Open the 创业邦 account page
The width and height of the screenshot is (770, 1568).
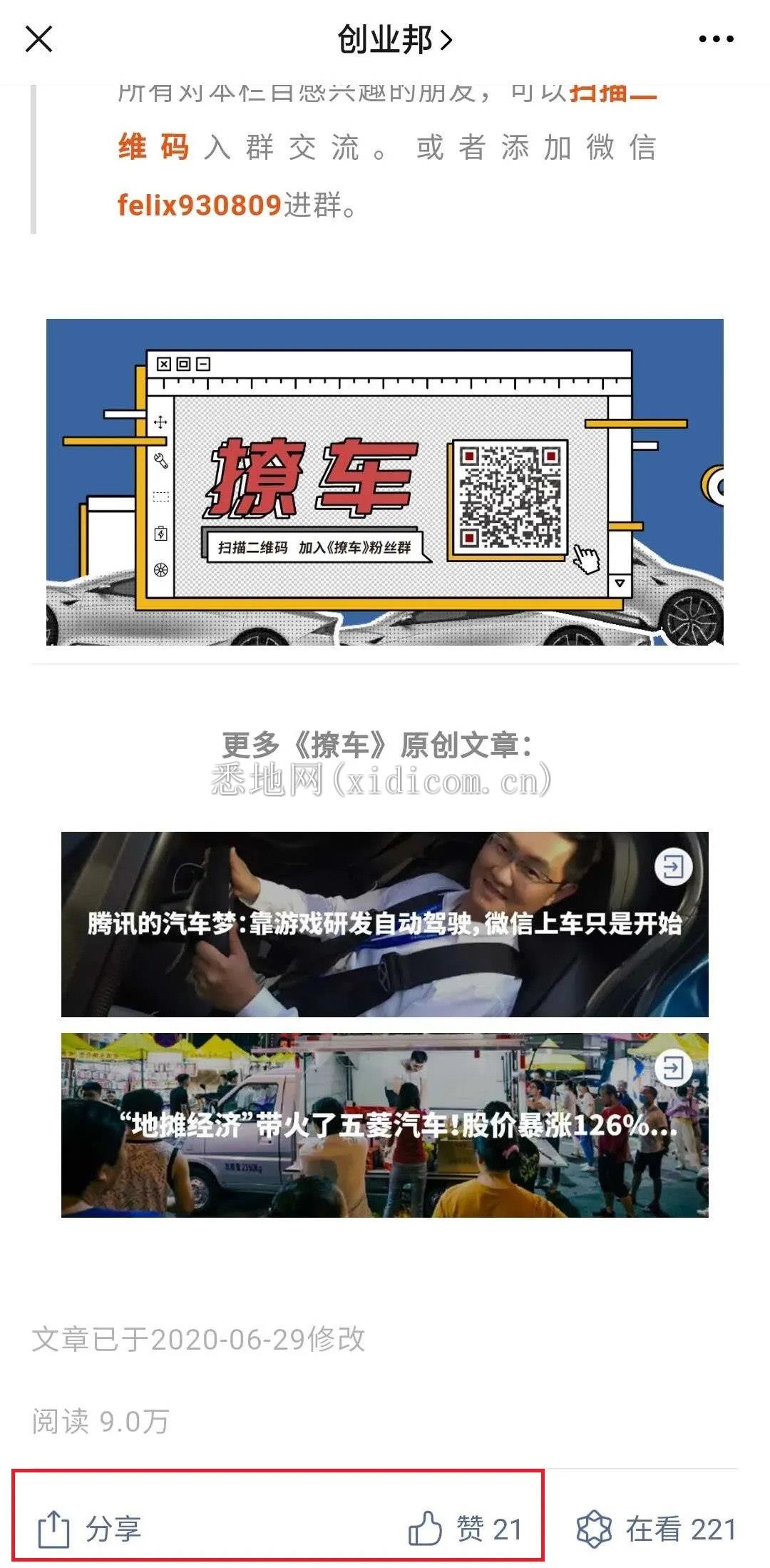394,40
